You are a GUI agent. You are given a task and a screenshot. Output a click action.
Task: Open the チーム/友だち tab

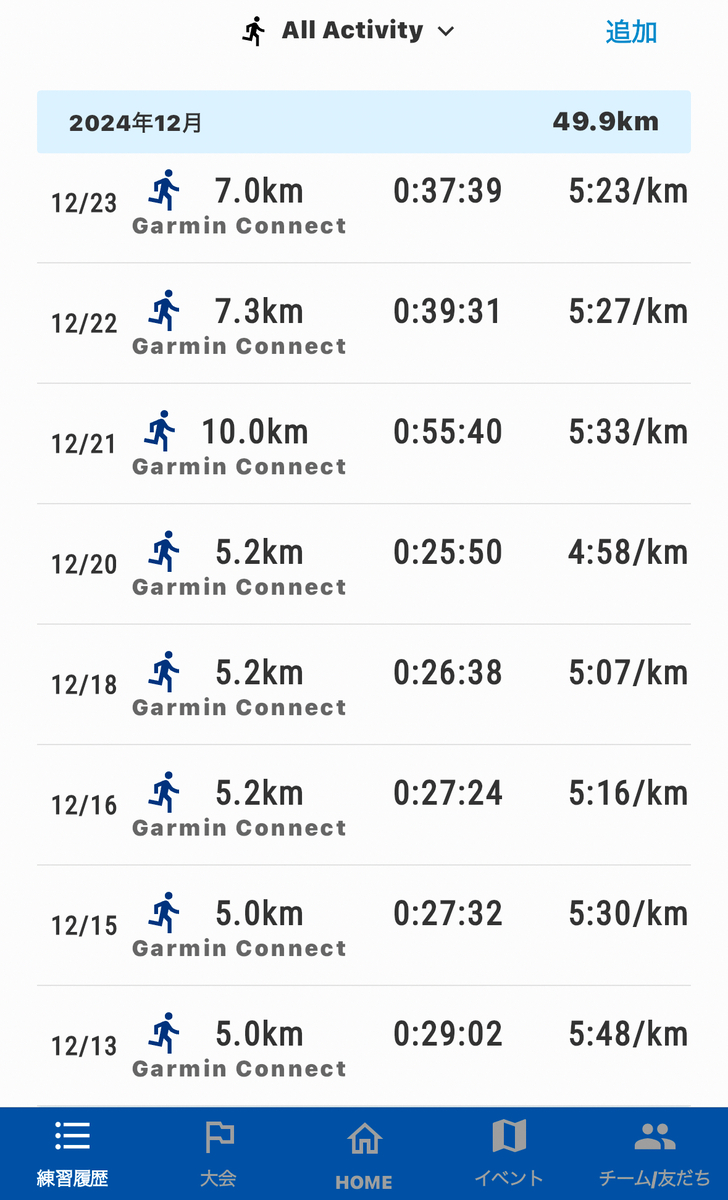point(655,1153)
